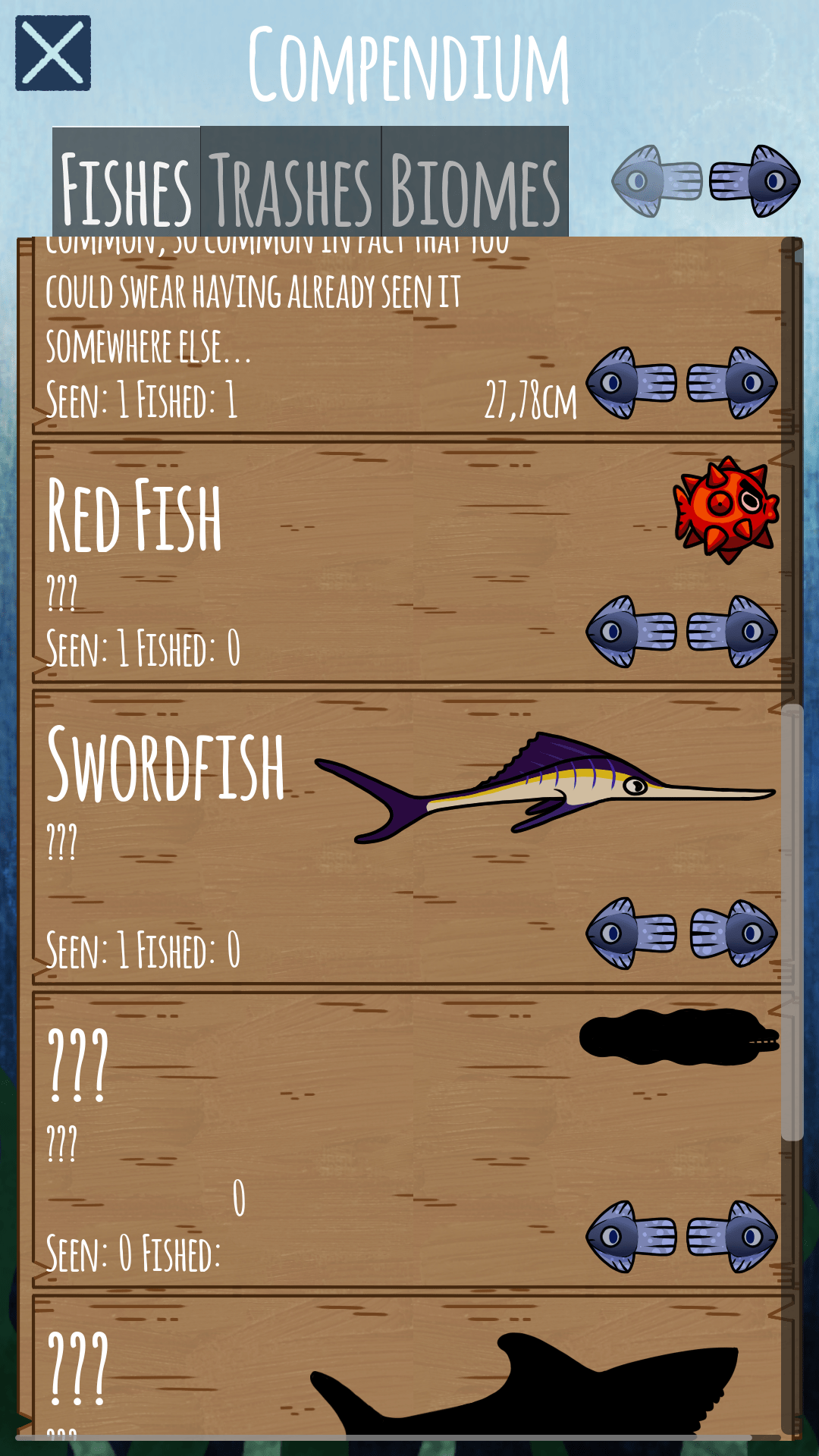The height and width of the screenshot is (1456, 819).
Task: Tap Swordfish's left fish arrow
Action: click(x=631, y=934)
